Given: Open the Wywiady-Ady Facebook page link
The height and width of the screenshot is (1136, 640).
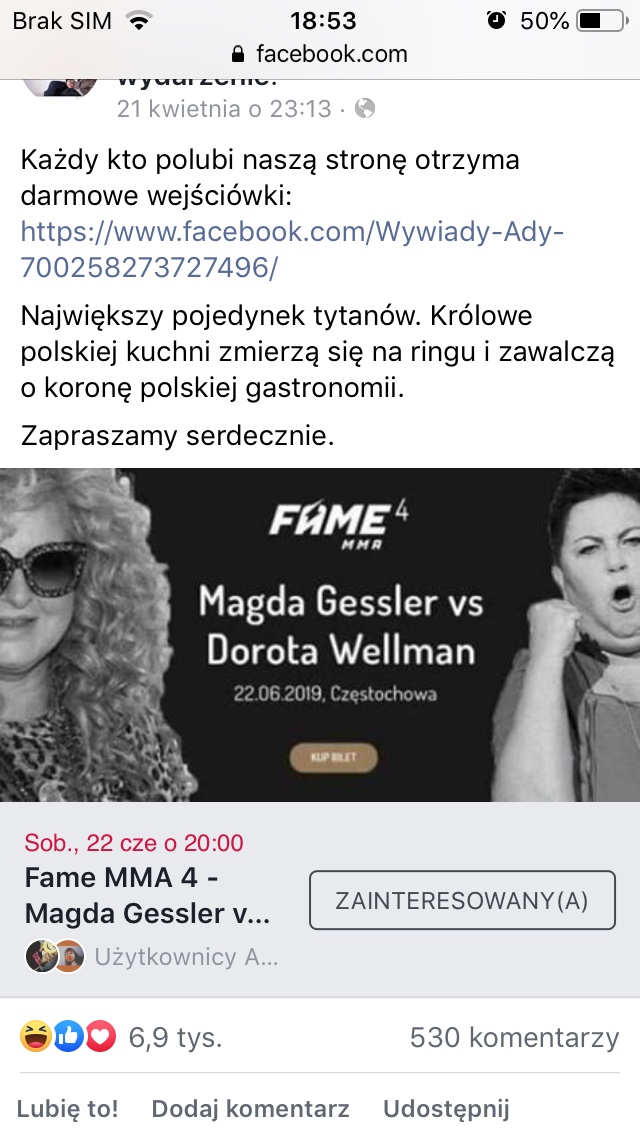Looking at the screenshot, I should tap(292, 250).
